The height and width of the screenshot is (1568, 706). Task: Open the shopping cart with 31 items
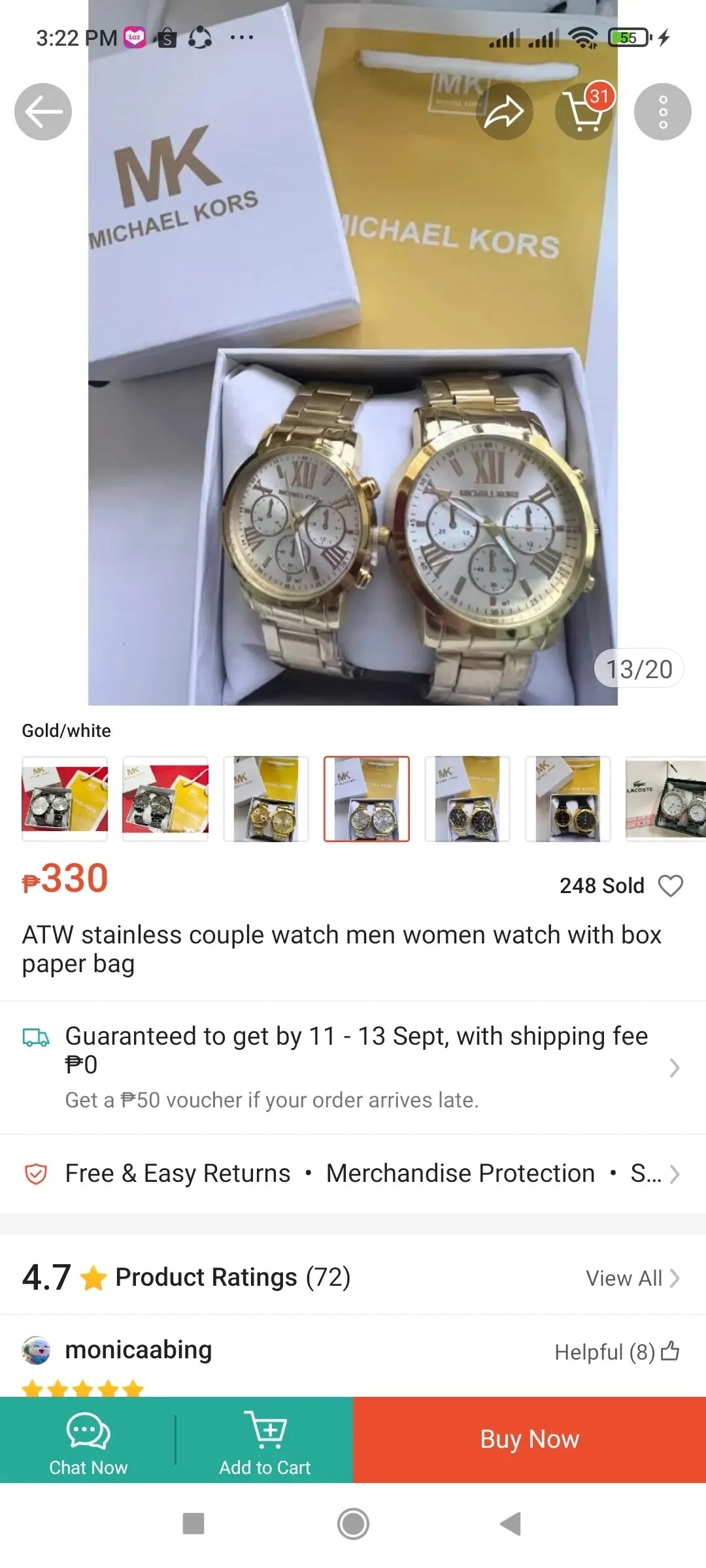[584, 112]
